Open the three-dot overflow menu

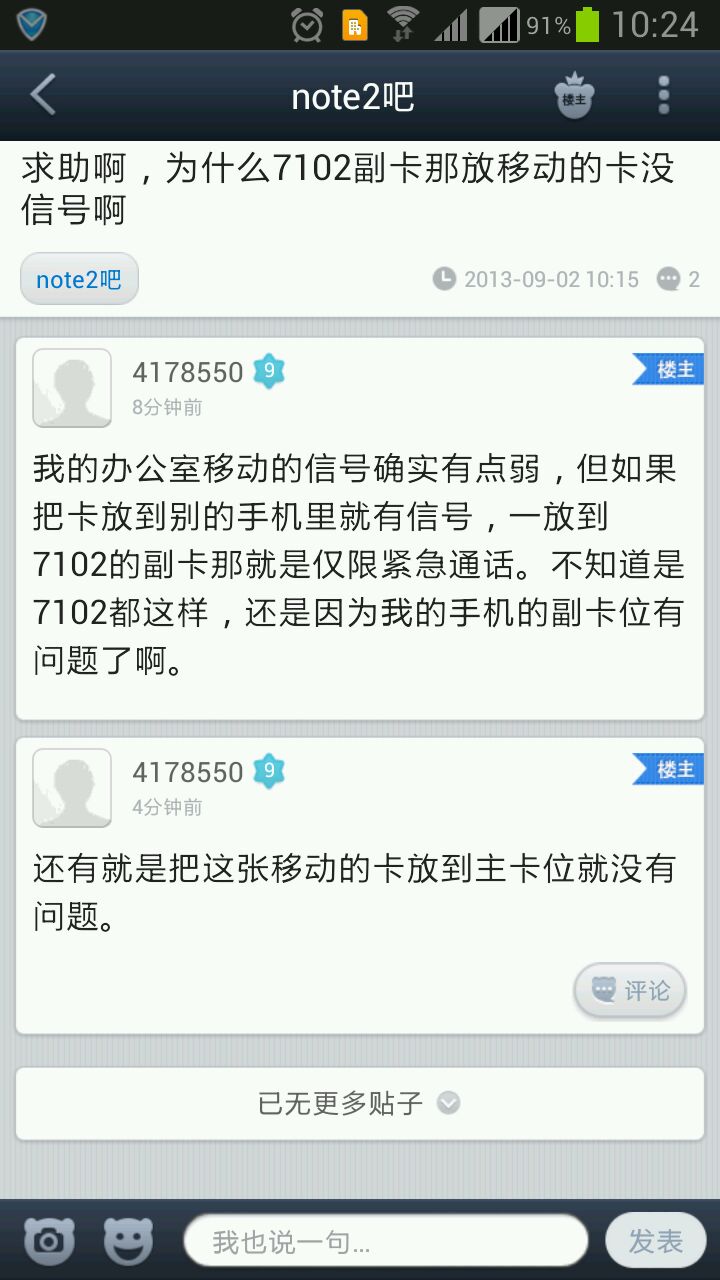663,96
